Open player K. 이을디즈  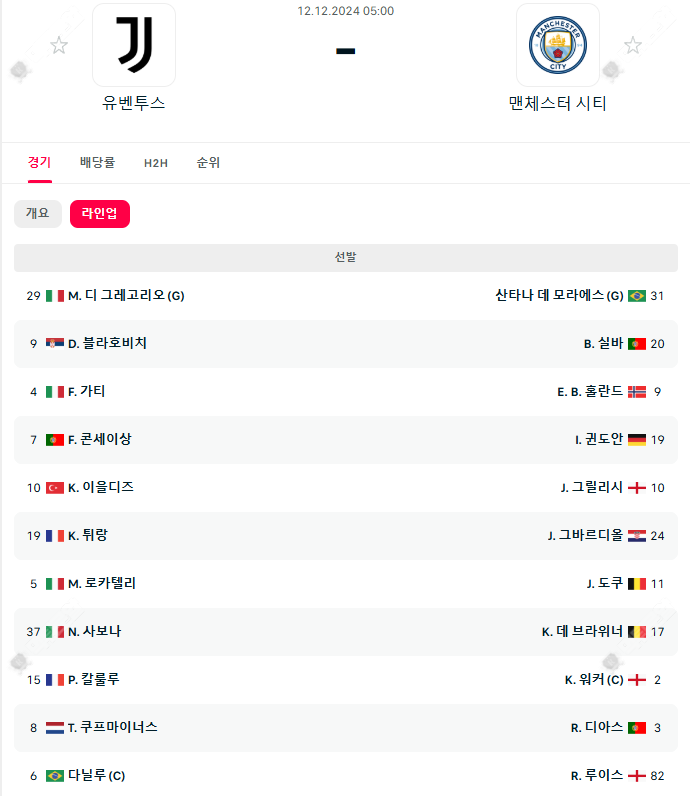100,487
